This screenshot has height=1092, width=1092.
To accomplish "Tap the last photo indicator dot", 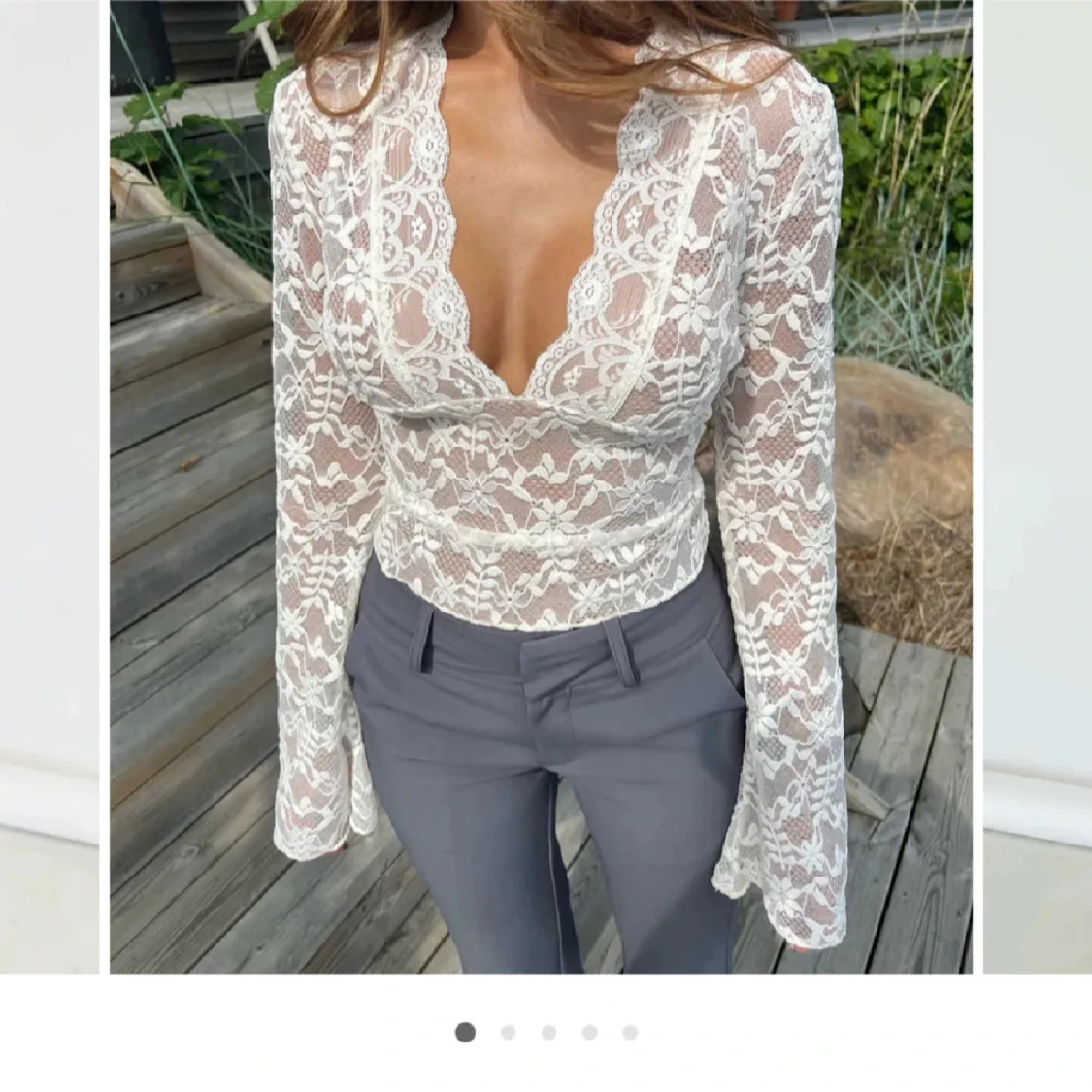I will click(631, 1033).
